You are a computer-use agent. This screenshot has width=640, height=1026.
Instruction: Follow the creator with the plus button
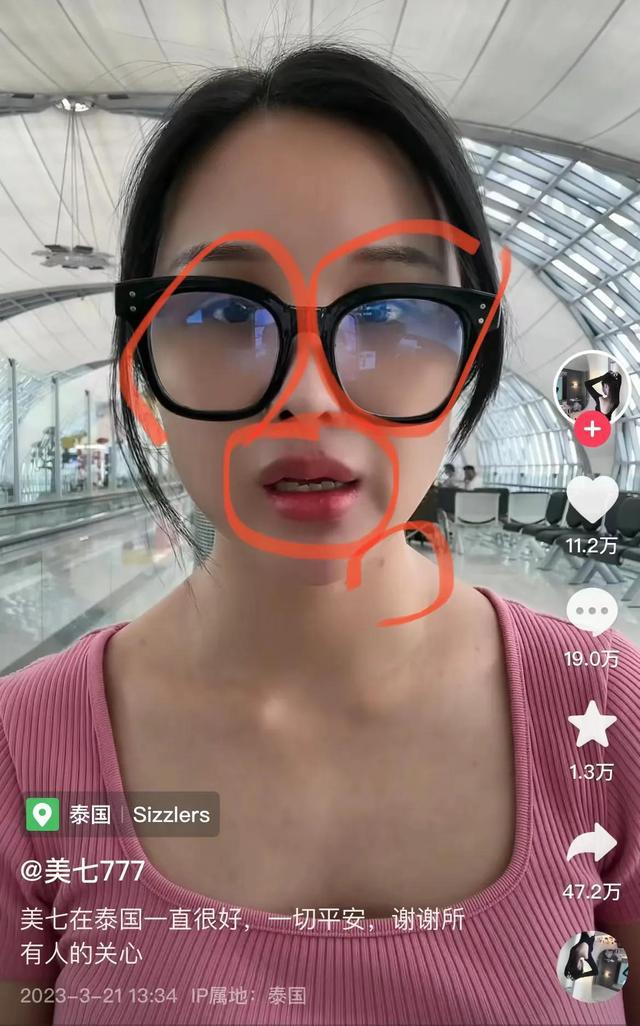click(x=592, y=430)
